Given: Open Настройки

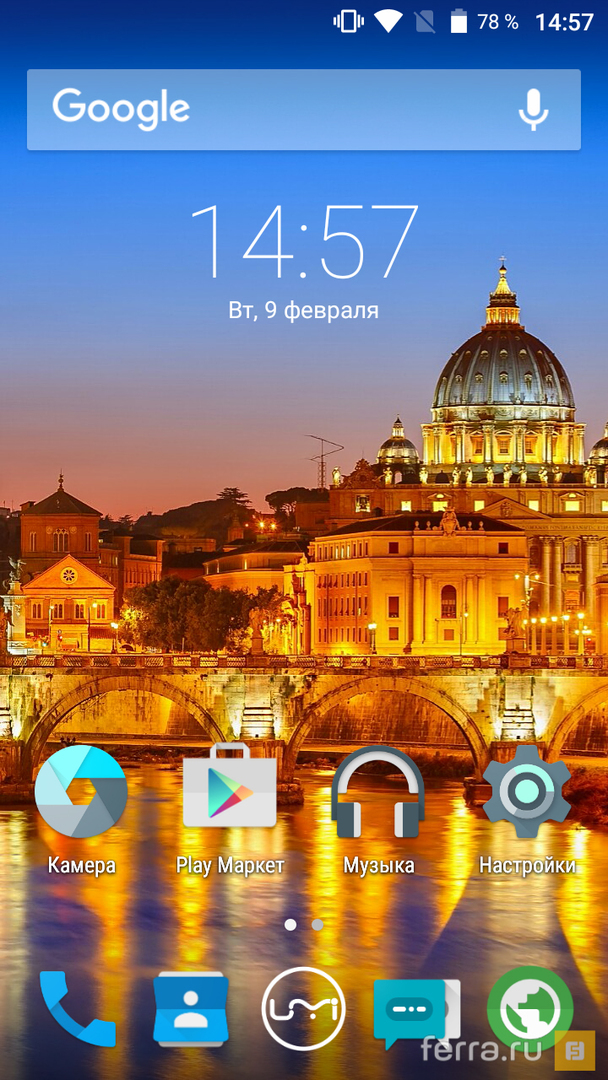Looking at the screenshot, I should [527, 793].
